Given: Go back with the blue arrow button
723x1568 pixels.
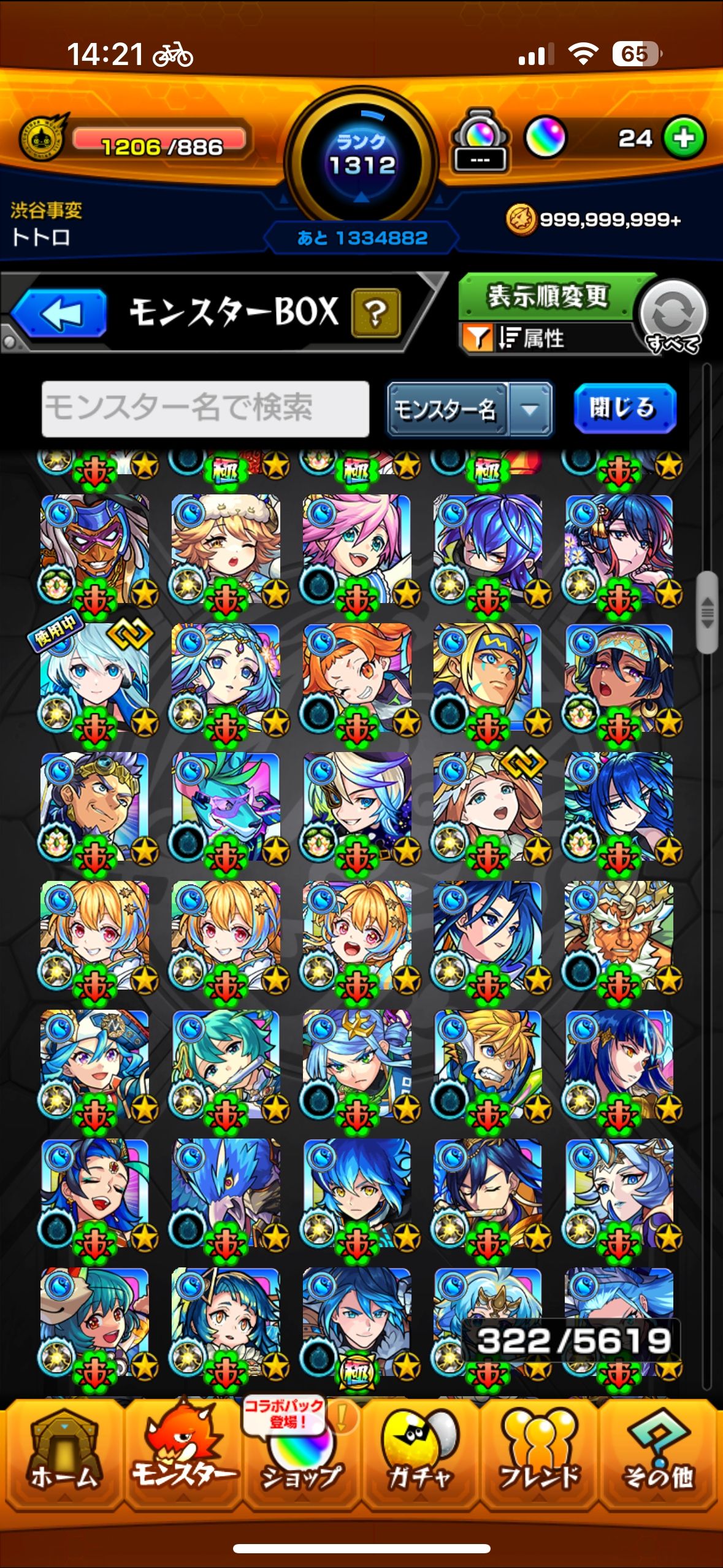Looking at the screenshot, I should [60, 313].
